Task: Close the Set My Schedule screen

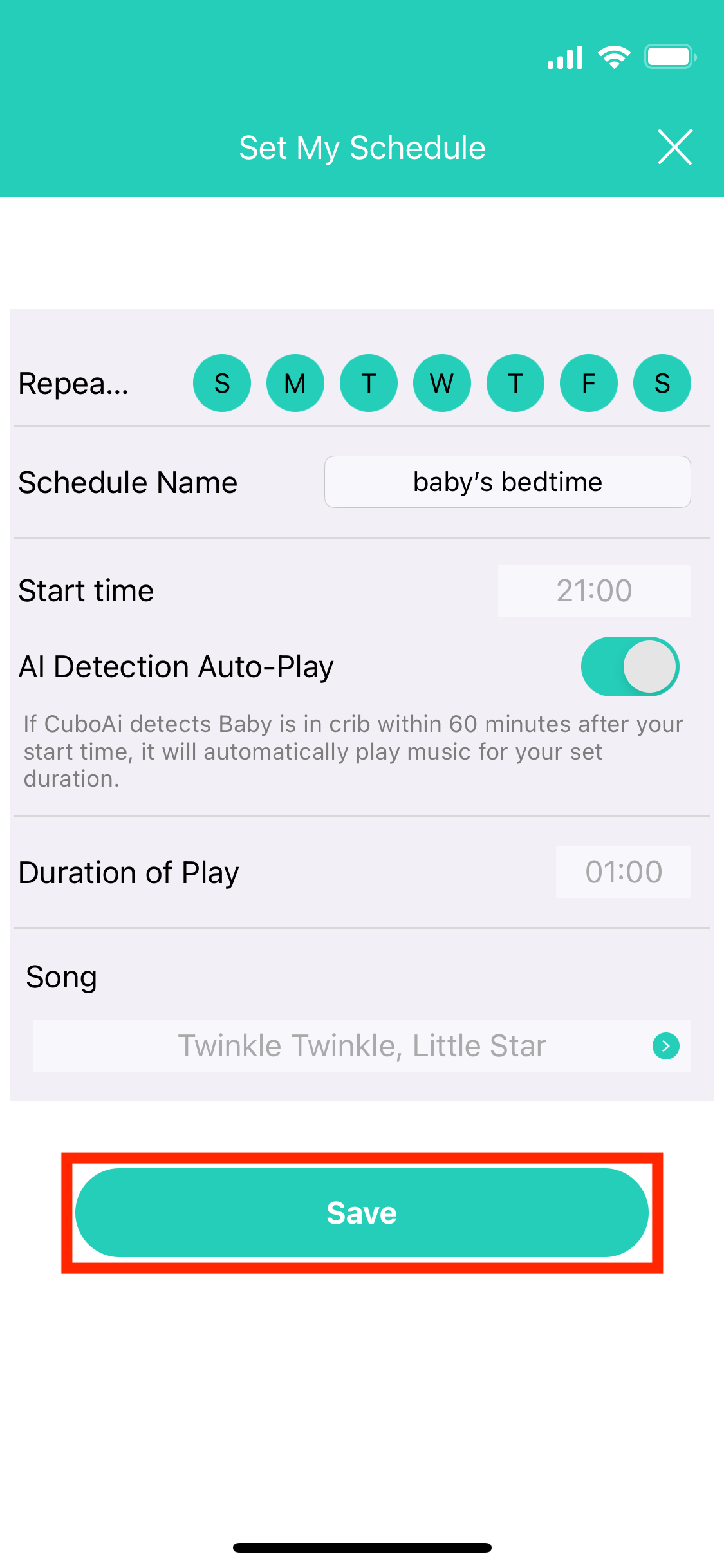Action: 674,147
